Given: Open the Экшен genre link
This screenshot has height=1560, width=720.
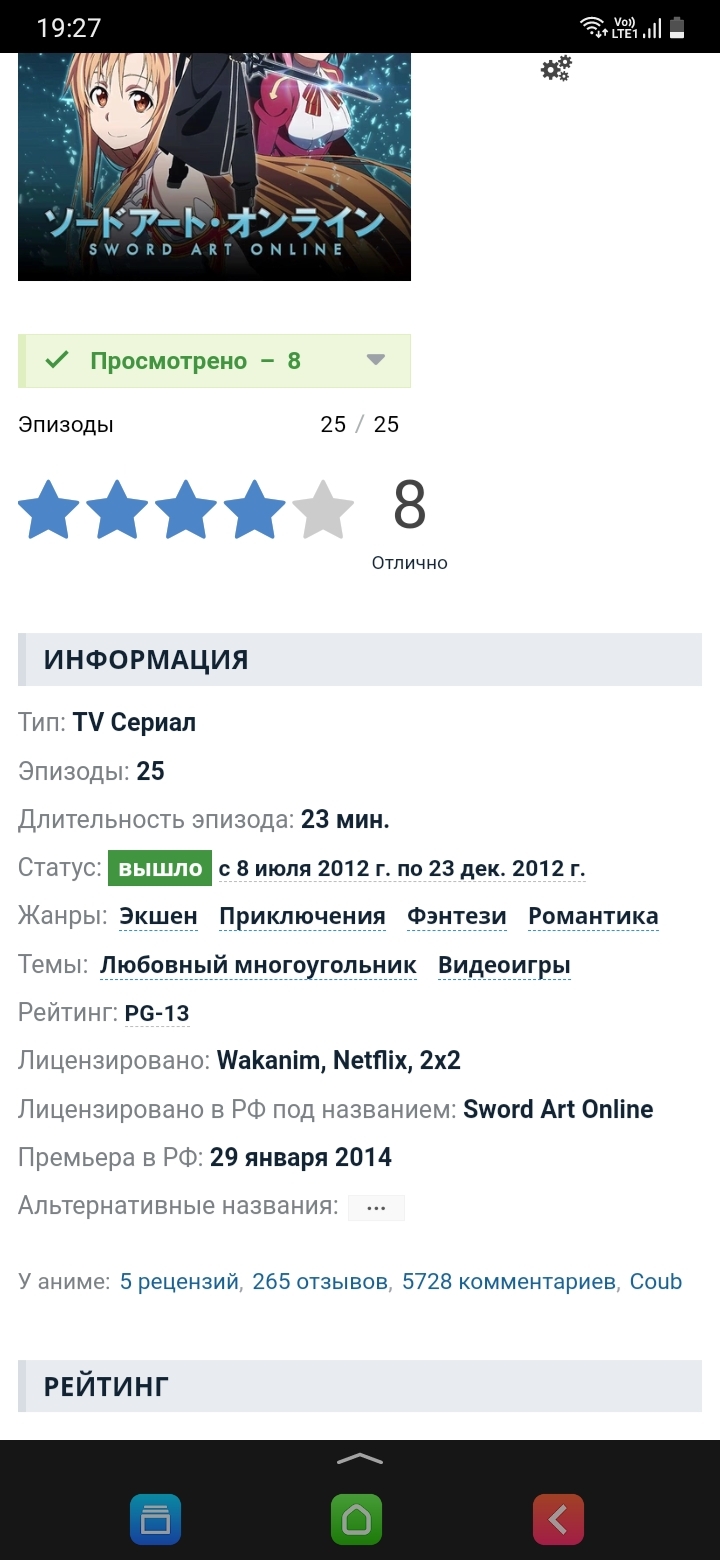Looking at the screenshot, I should click(158, 916).
